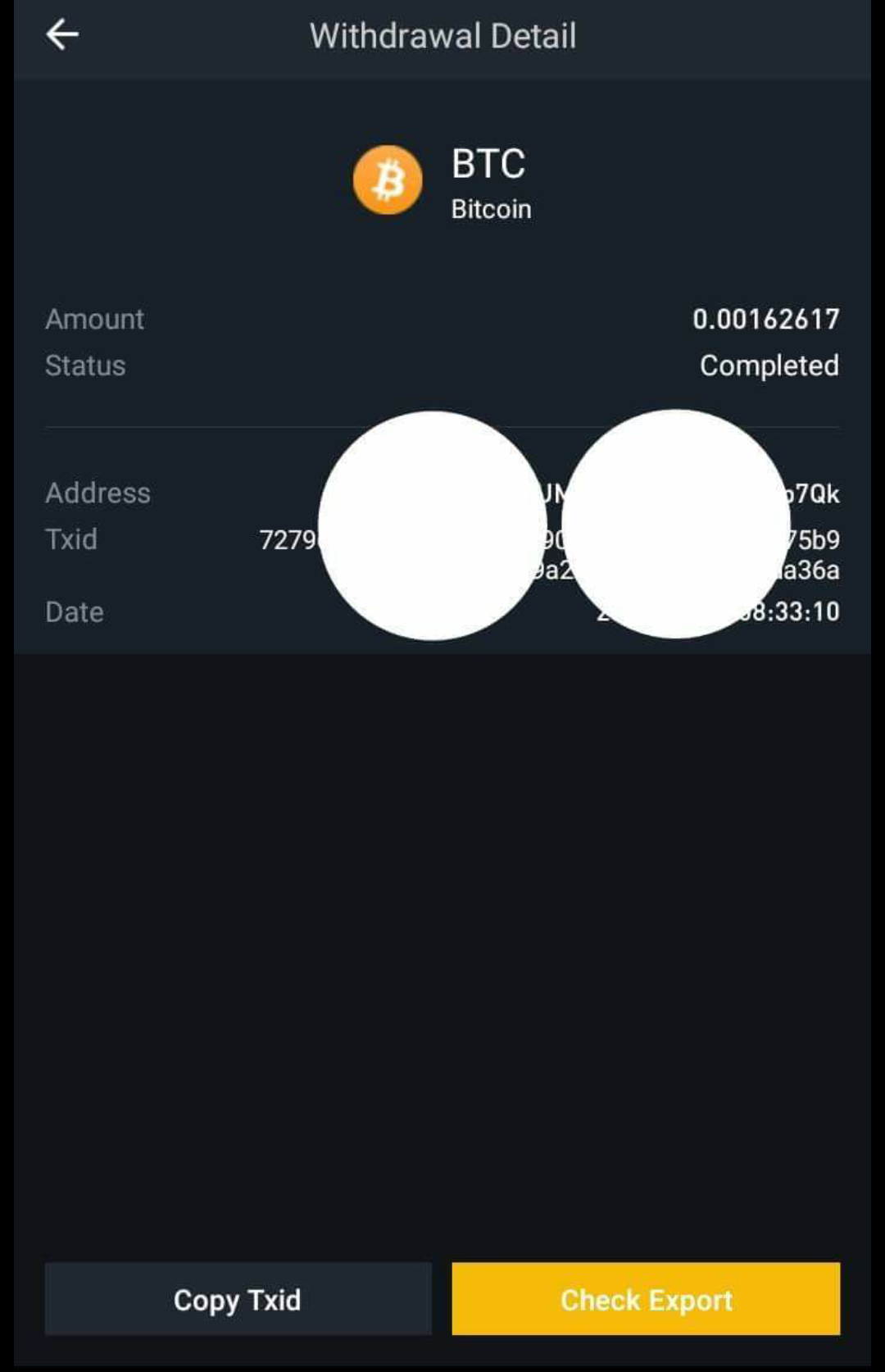The image size is (885, 1372).
Task: Copy the transaction Txid
Action: [238, 1299]
